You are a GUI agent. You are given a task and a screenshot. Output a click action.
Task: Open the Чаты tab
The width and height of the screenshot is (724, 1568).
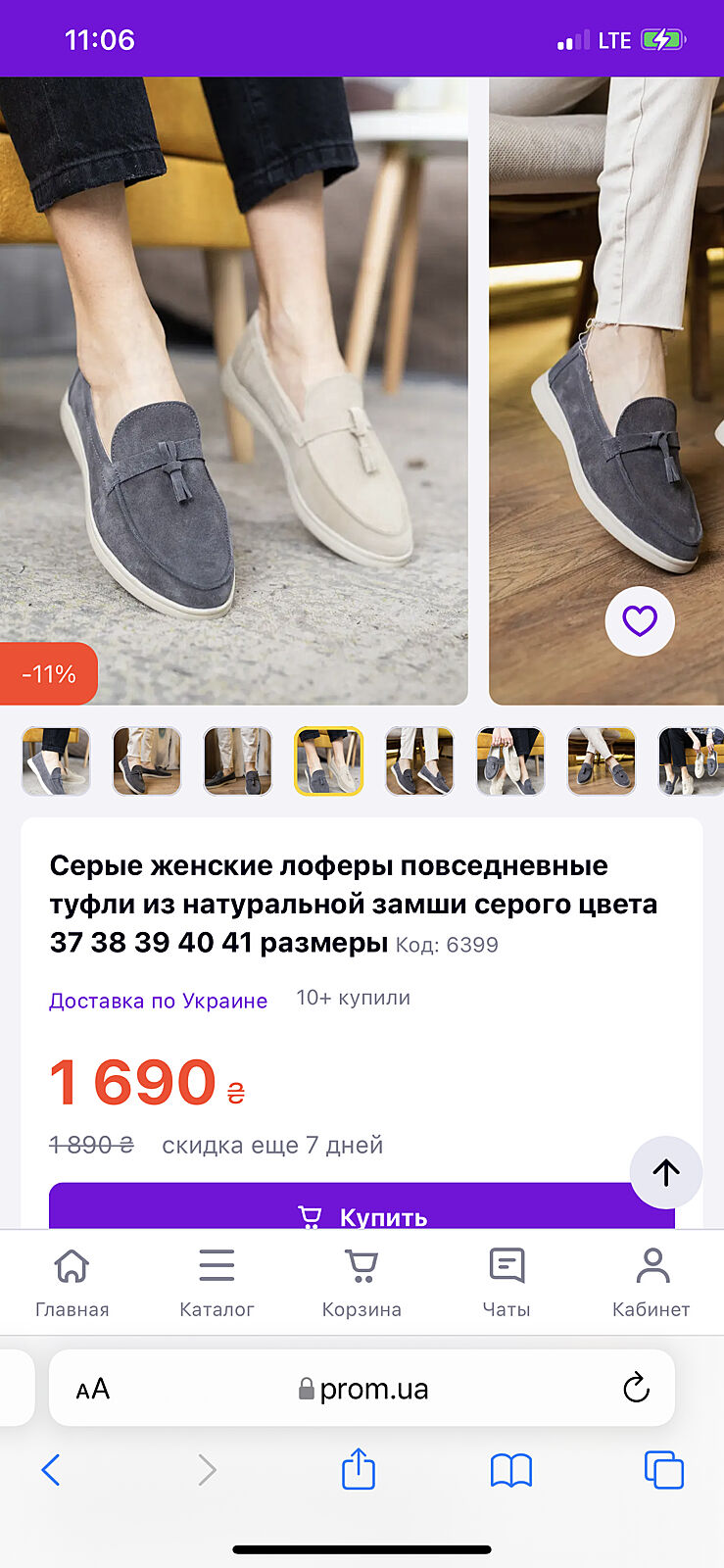point(507,1282)
